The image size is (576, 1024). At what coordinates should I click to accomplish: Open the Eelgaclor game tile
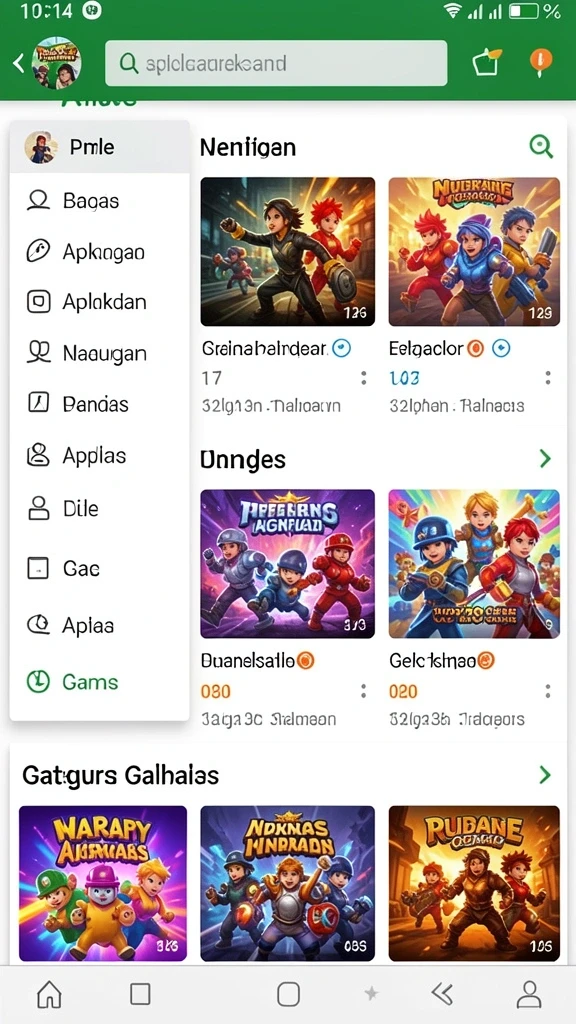(474, 251)
